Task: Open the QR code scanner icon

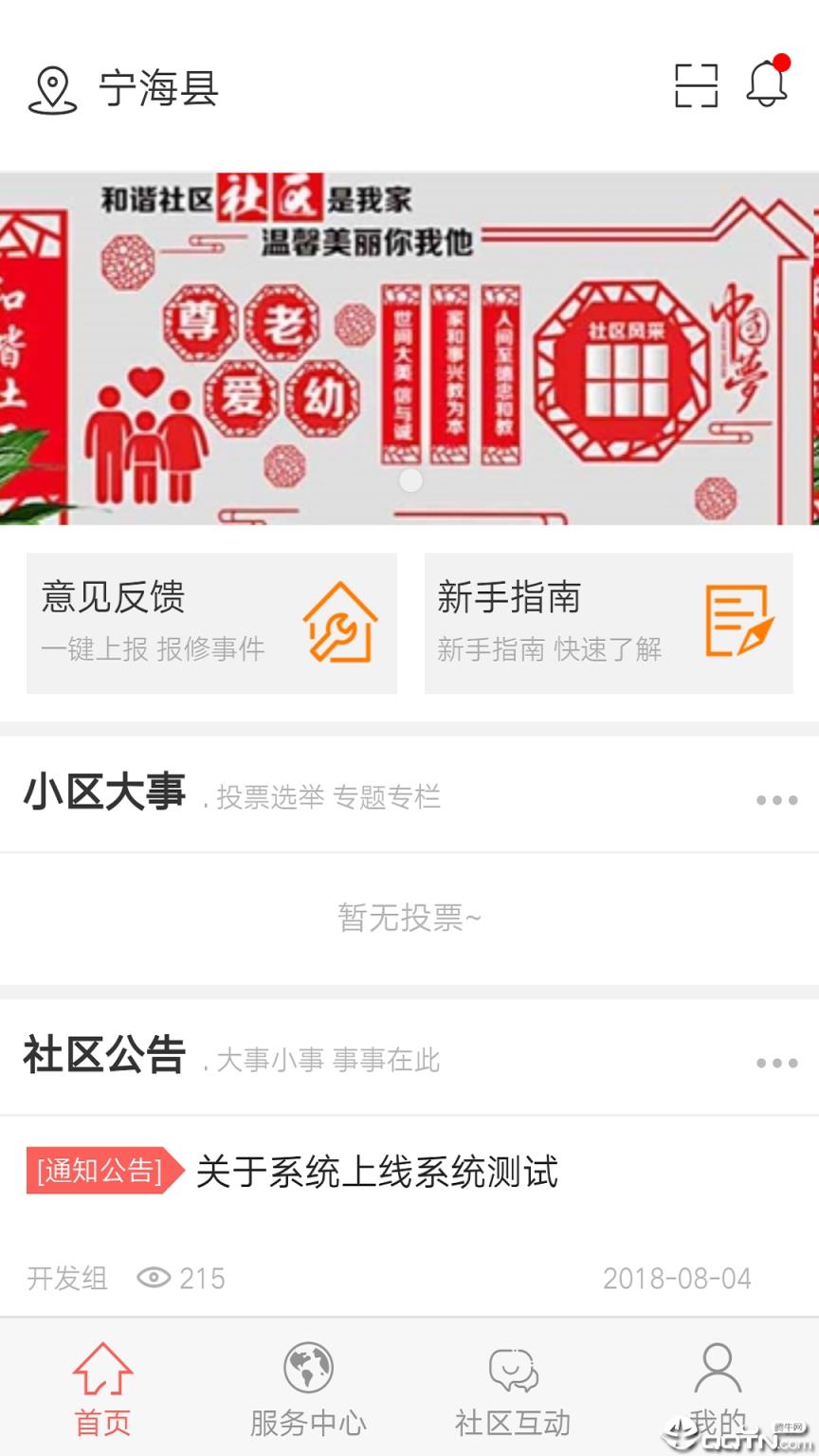Action: tap(697, 83)
